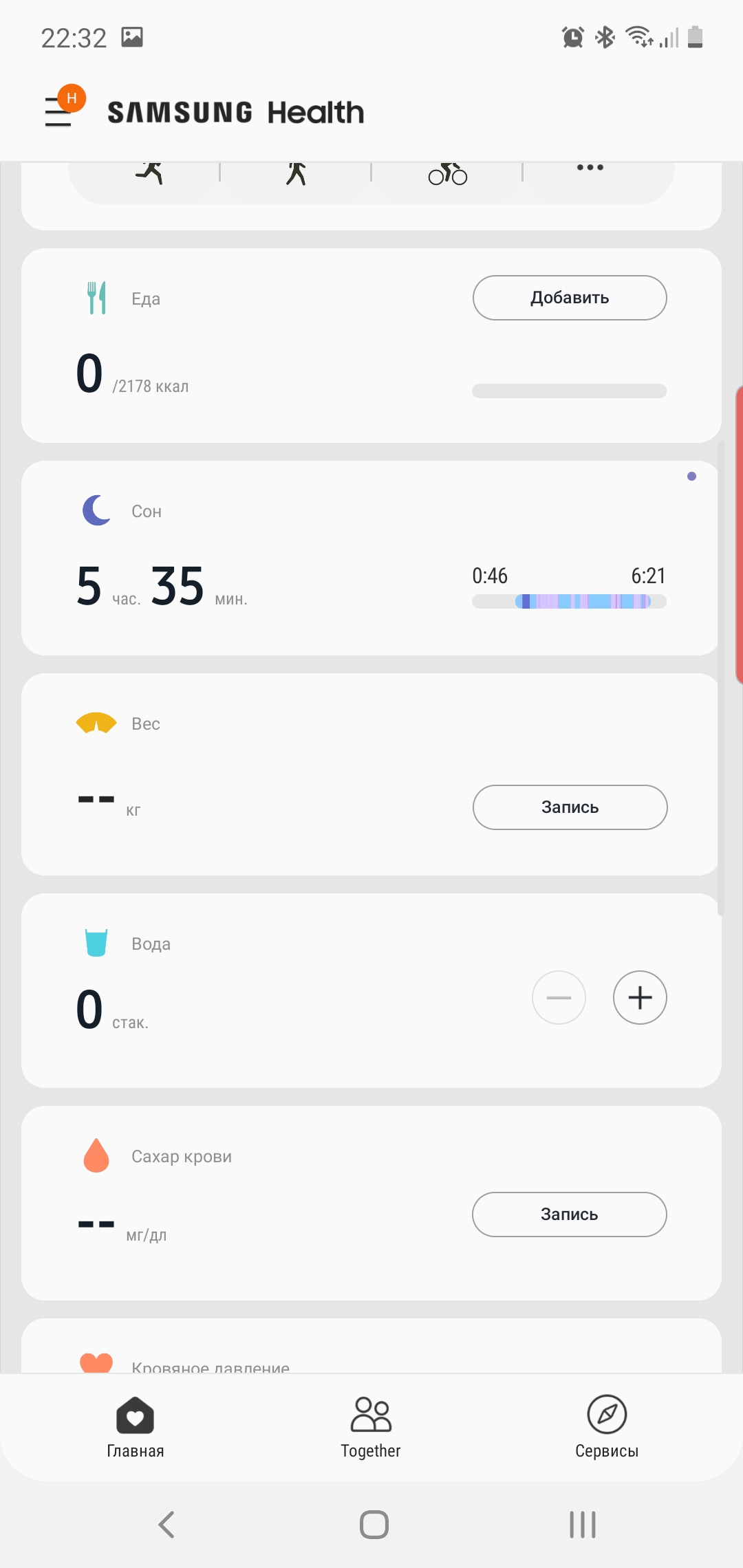Start the walking workout shortcut

click(x=296, y=175)
